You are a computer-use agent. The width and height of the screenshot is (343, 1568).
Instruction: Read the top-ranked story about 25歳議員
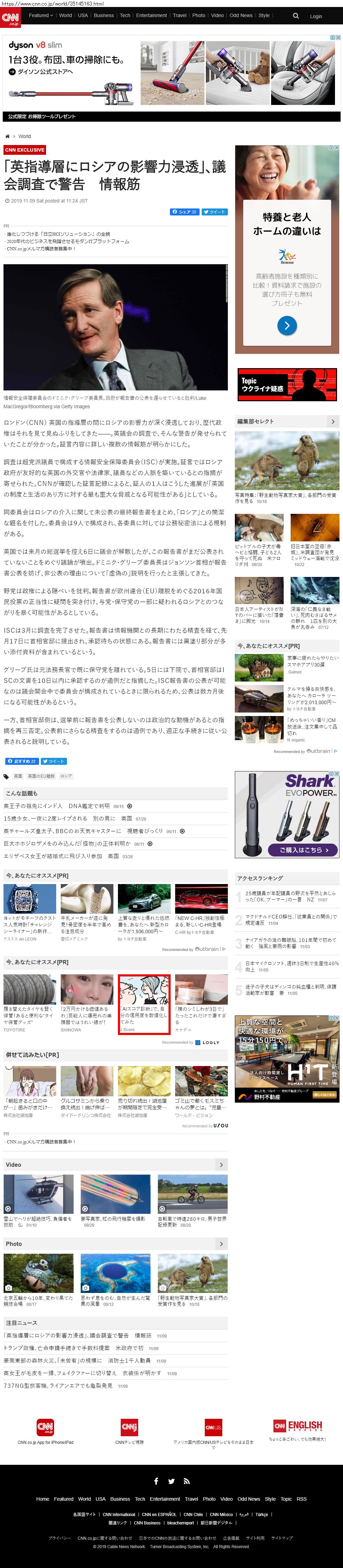pos(290,896)
